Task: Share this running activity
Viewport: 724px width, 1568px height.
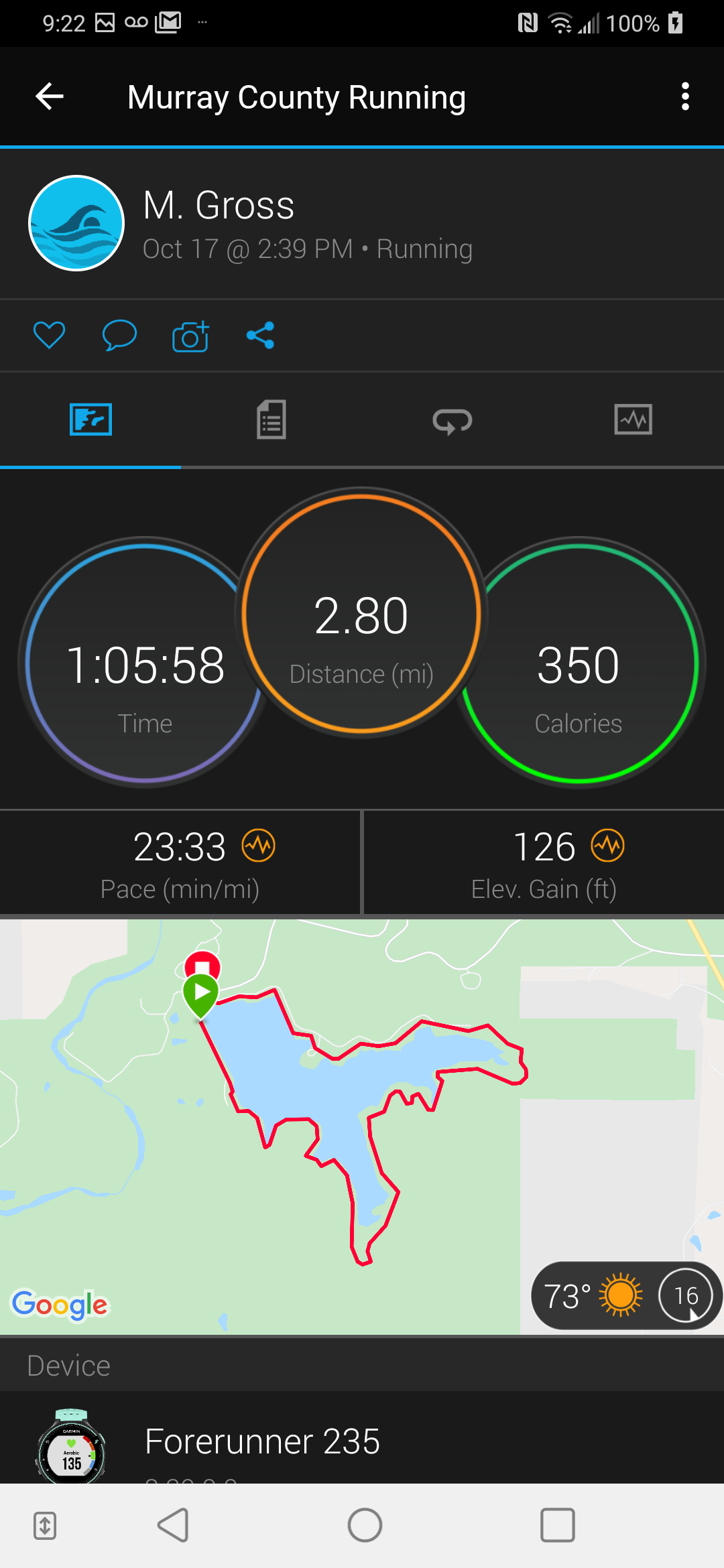Action: (260, 335)
